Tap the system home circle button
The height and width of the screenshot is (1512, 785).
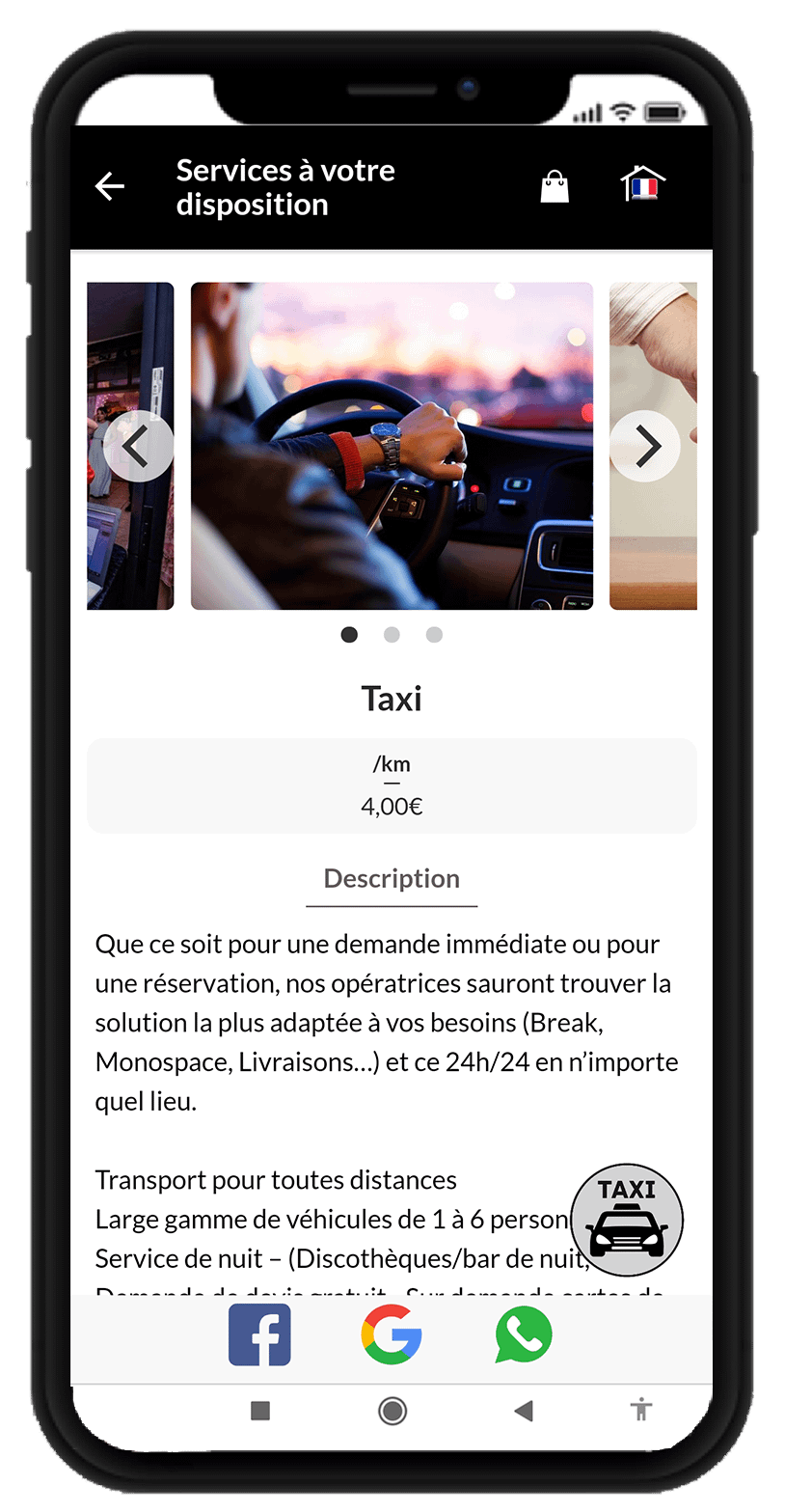(392, 1412)
